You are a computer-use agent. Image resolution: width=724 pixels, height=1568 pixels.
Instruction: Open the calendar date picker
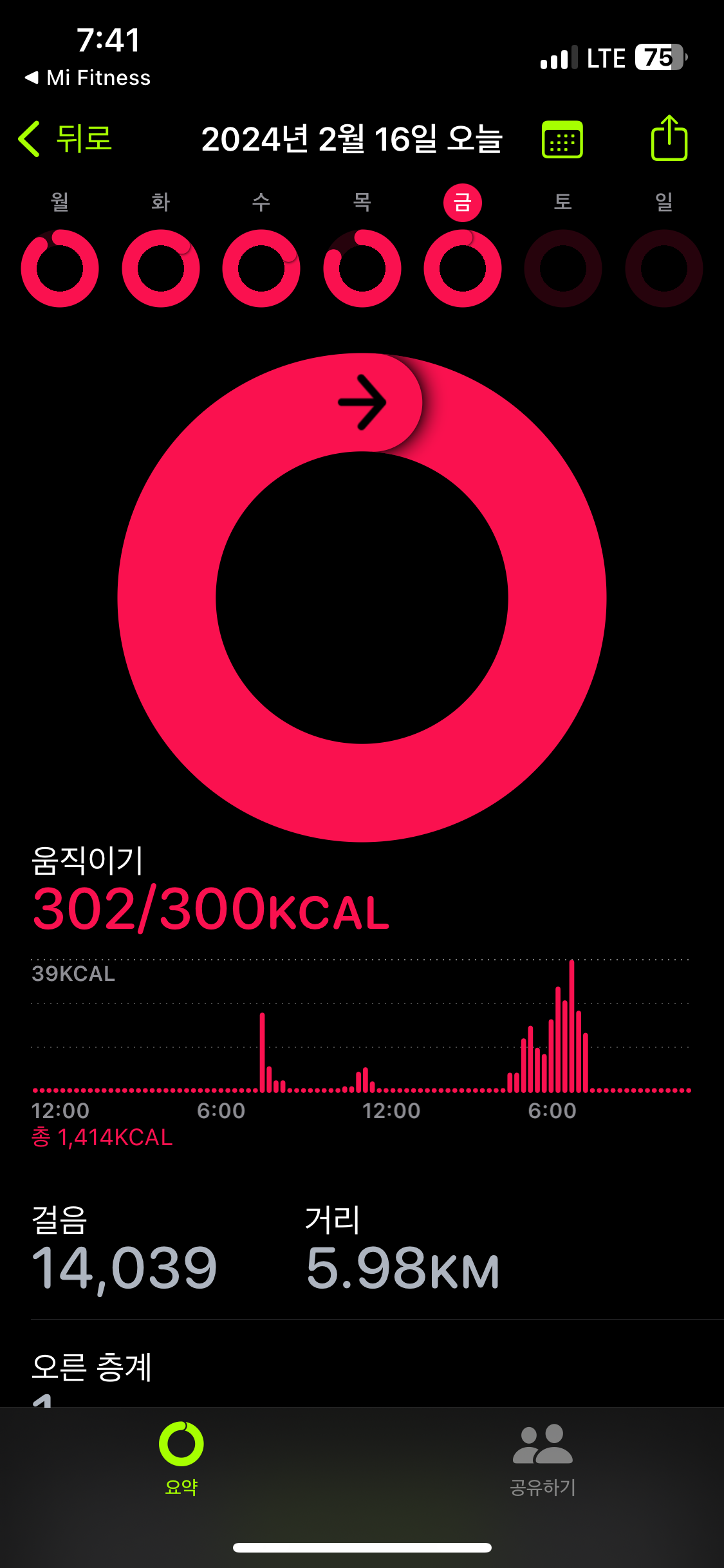pyautogui.click(x=562, y=139)
